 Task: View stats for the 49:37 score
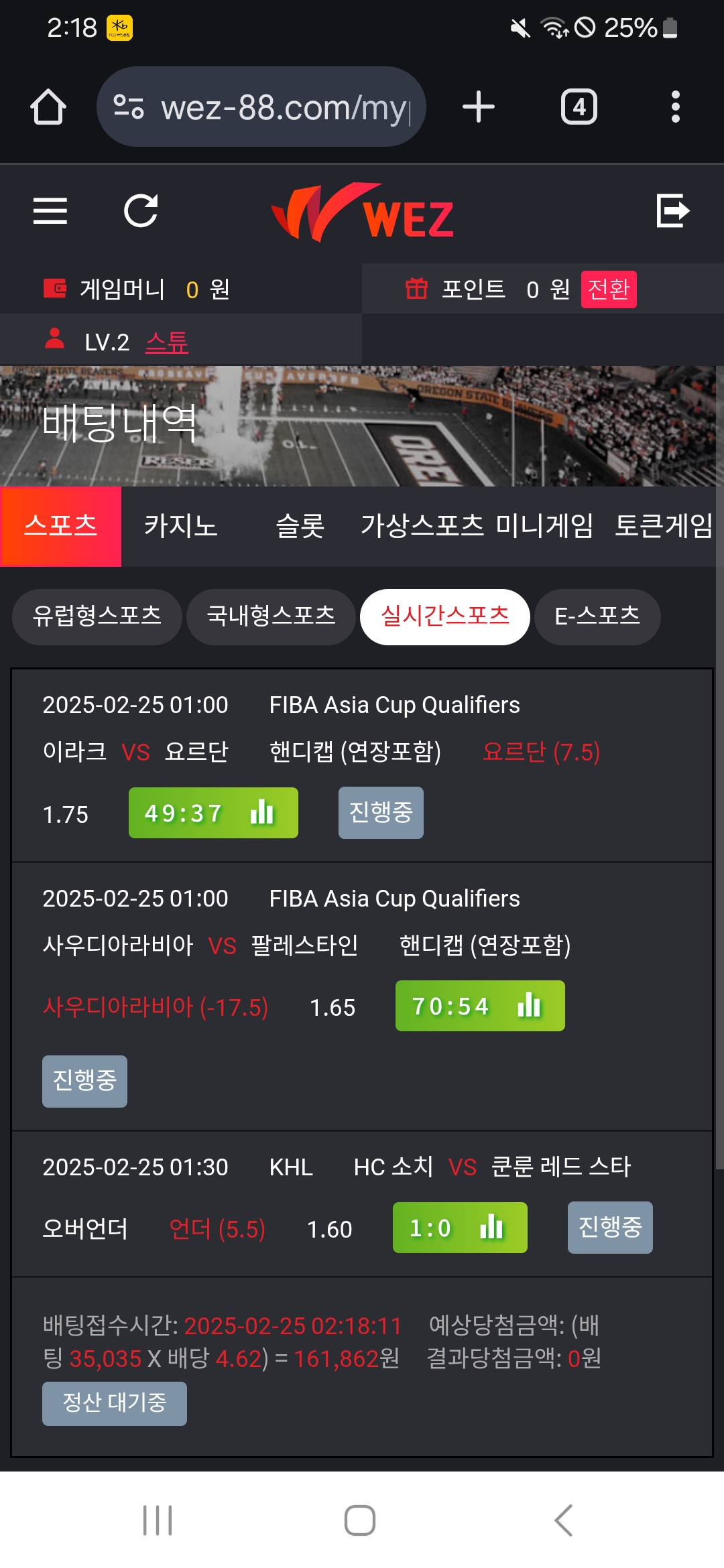(213, 813)
